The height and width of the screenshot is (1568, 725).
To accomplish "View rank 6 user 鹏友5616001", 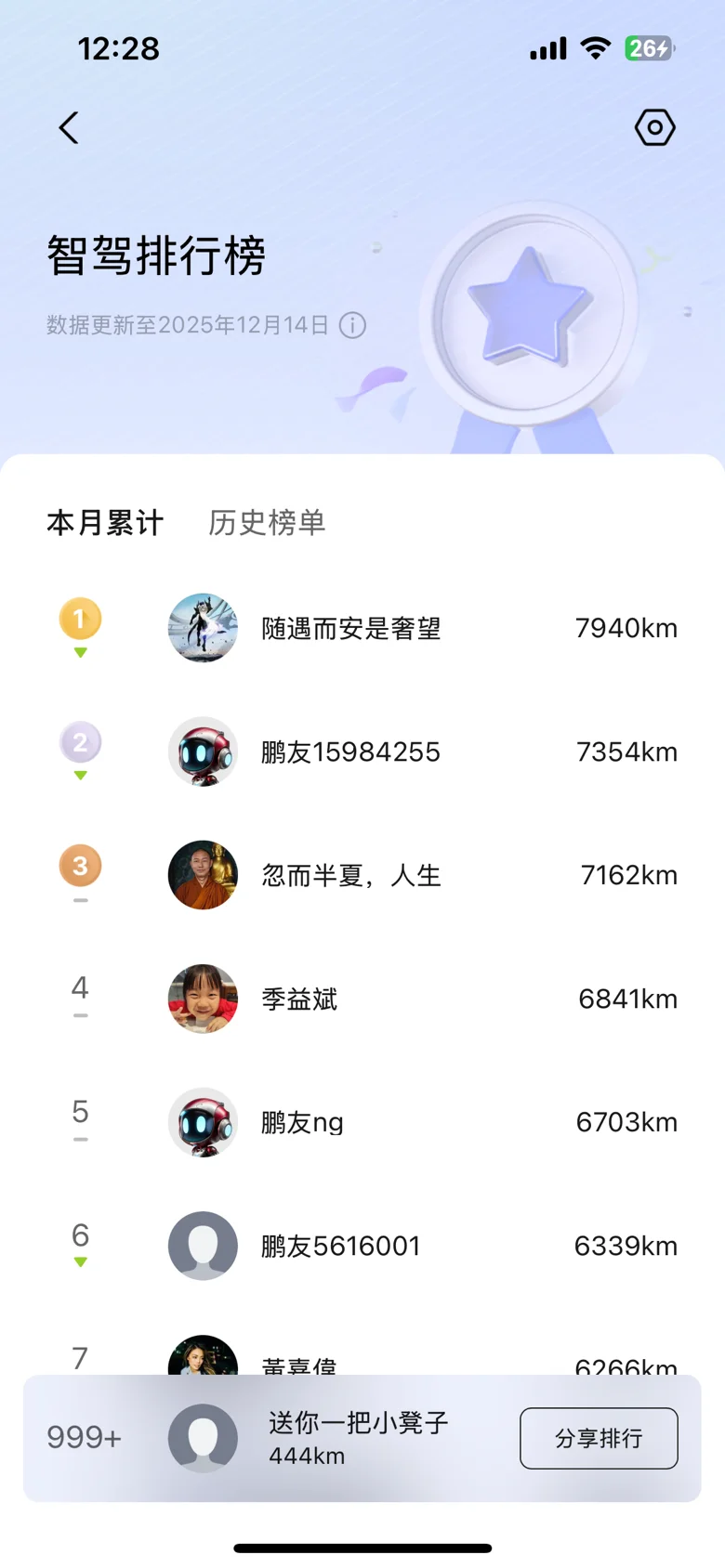I will tap(340, 1247).
